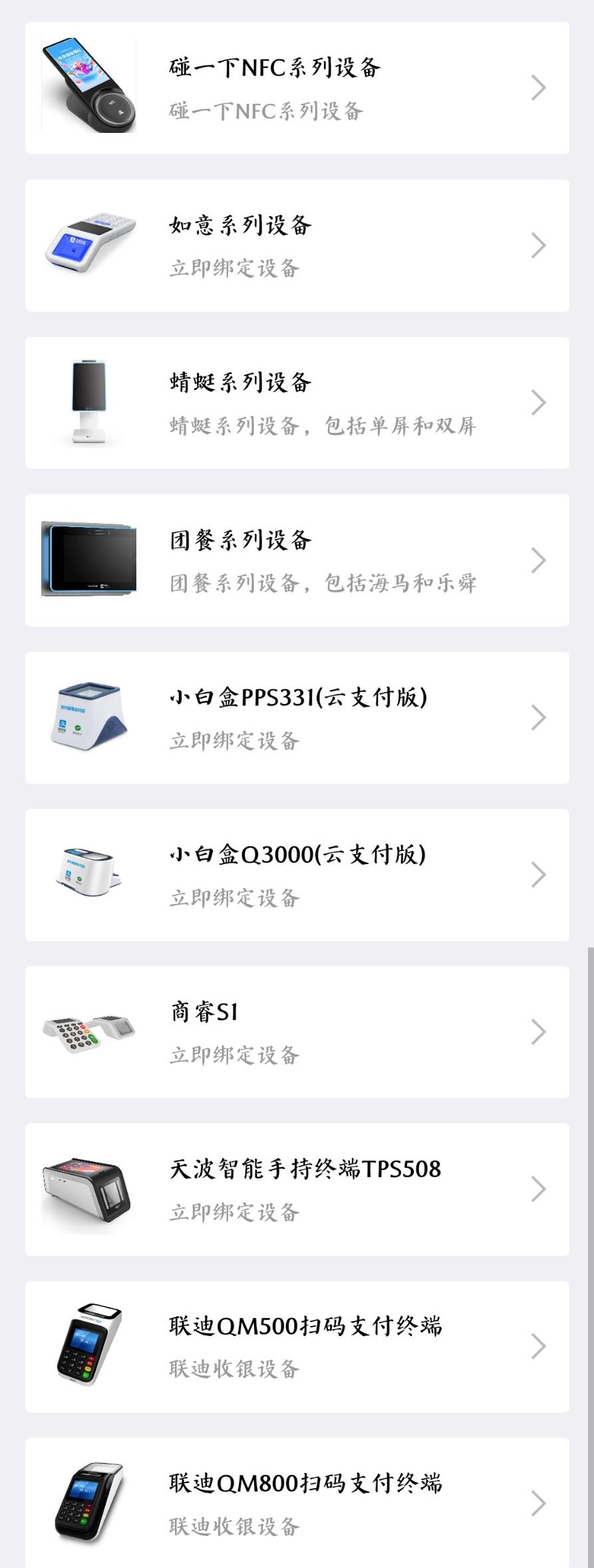Expand the 蜻蜓系列设备 row arrow

(x=539, y=402)
